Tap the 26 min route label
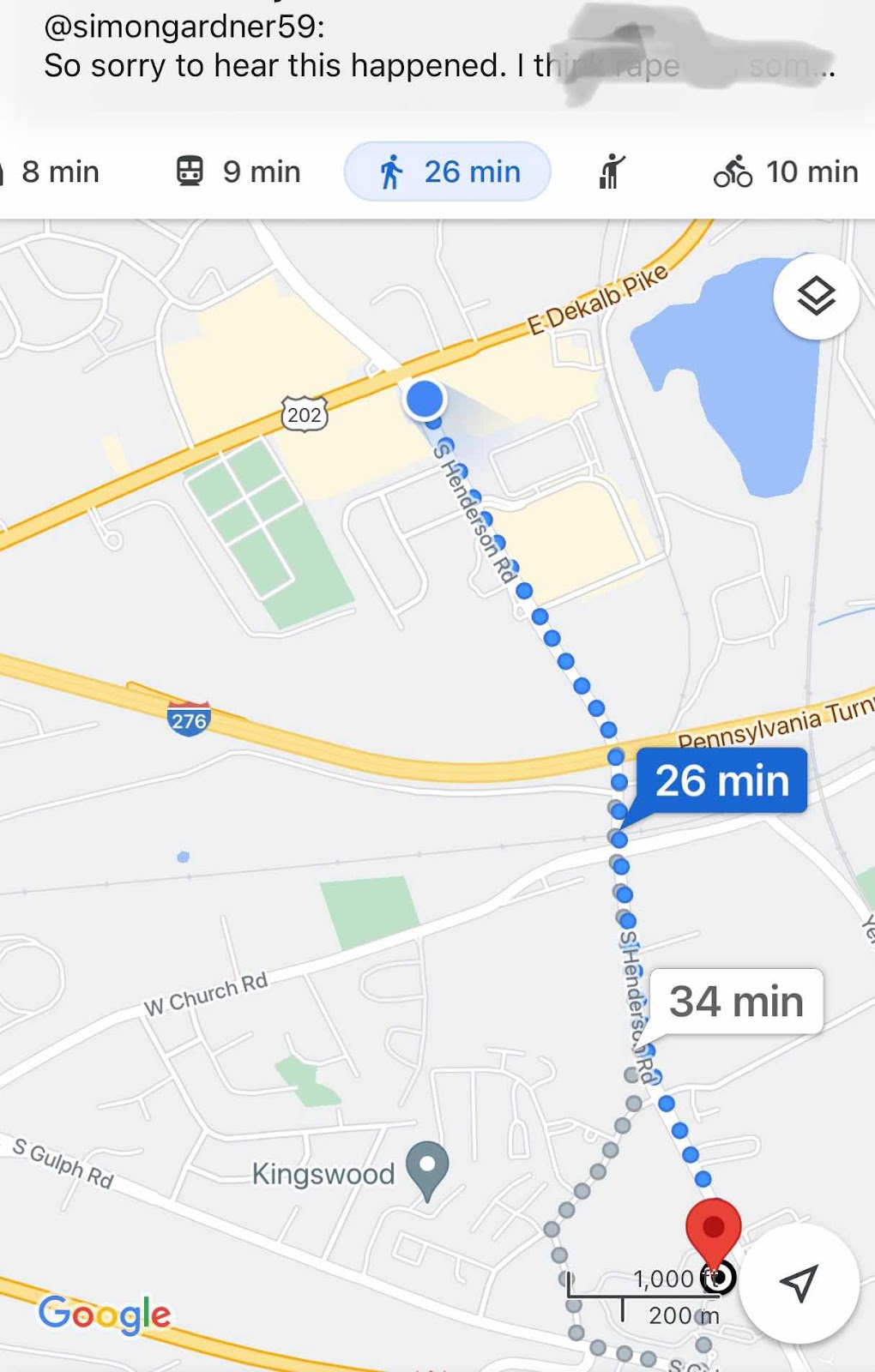 721,780
